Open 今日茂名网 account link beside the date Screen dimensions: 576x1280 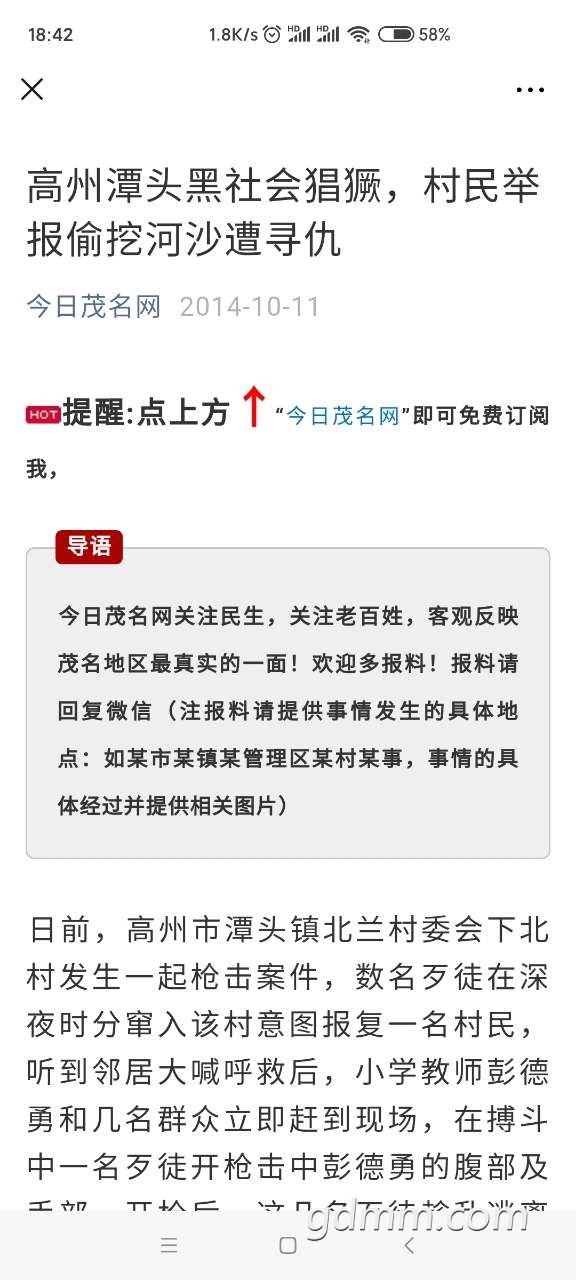tap(94, 306)
